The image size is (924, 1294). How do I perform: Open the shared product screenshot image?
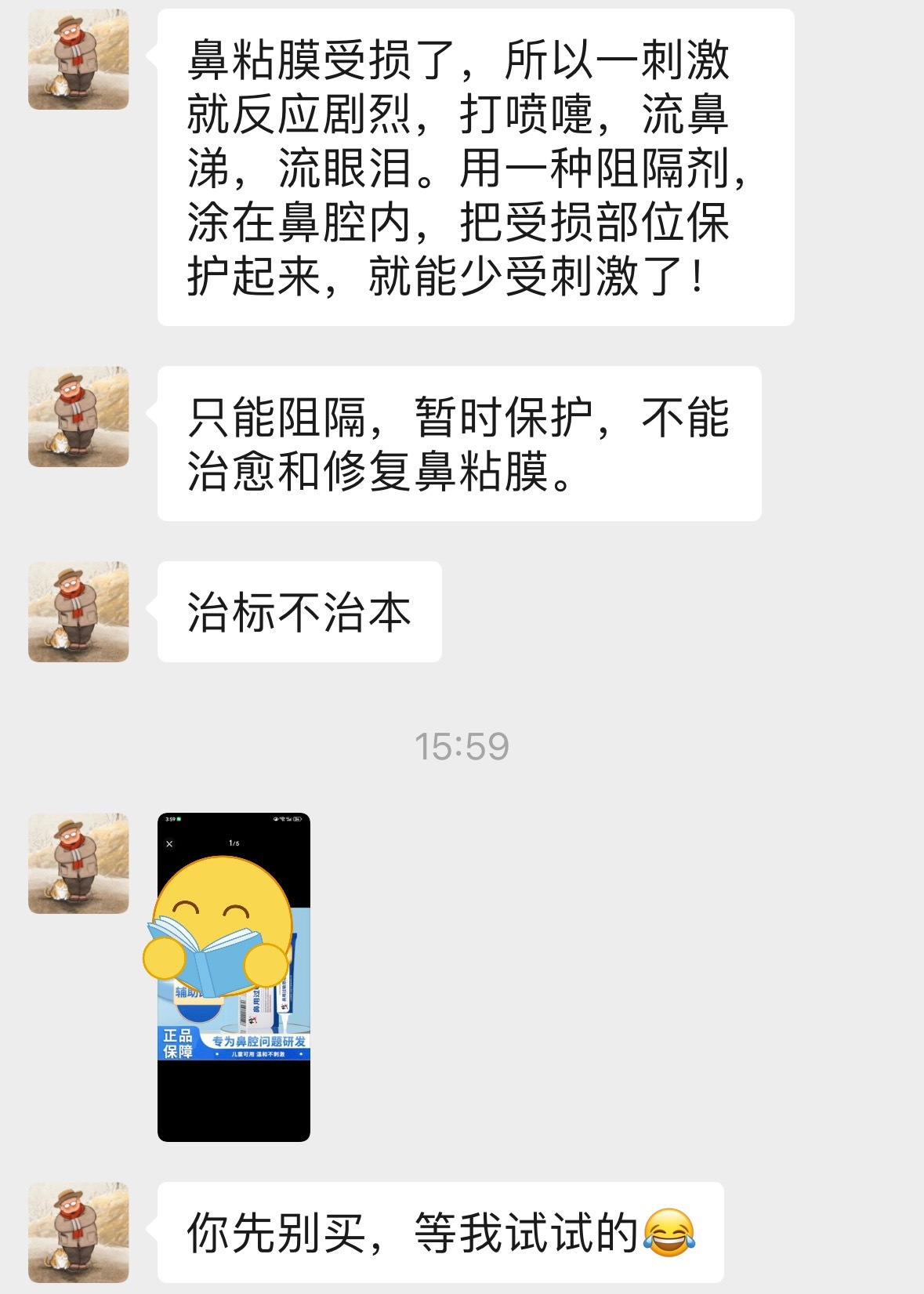[x=234, y=976]
